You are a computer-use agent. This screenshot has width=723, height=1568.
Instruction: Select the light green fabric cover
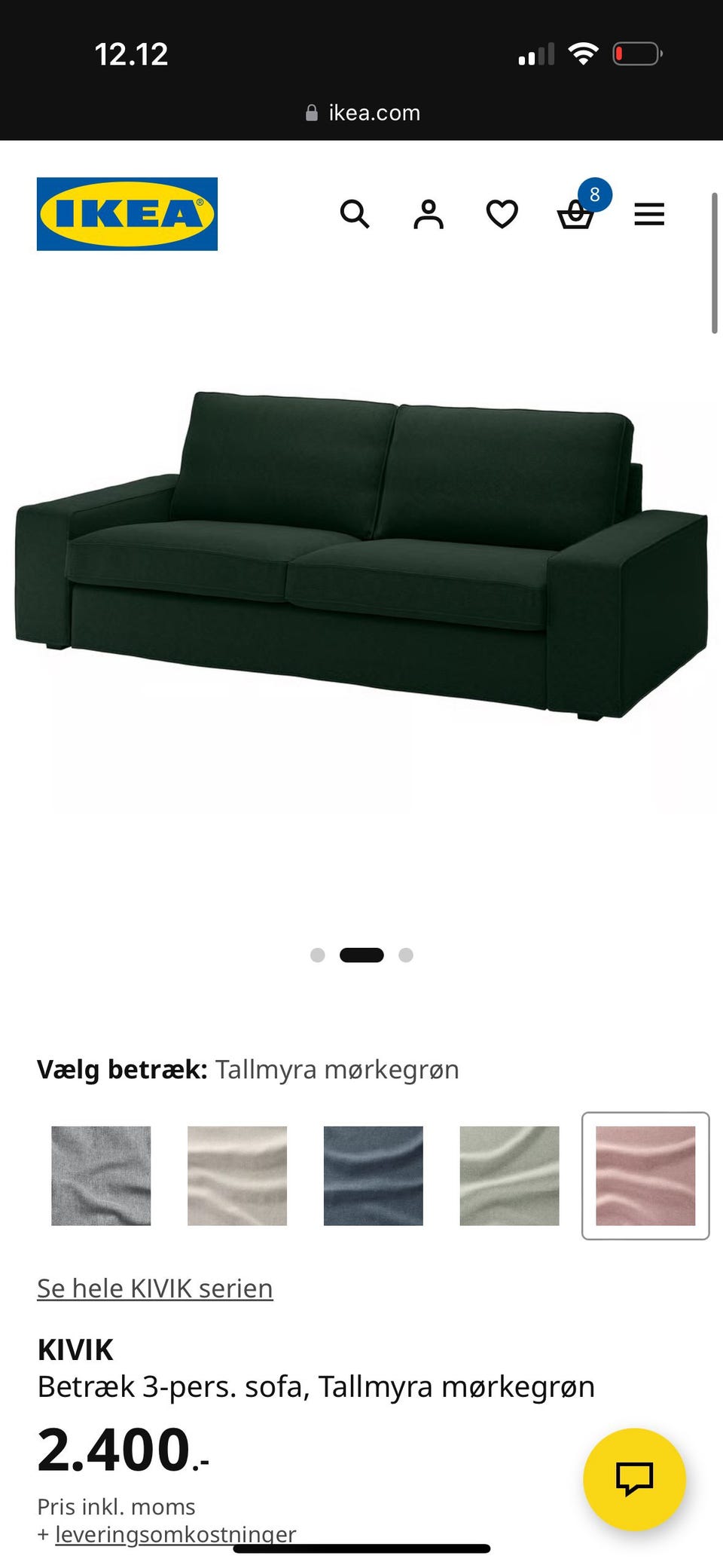tap(509, 1175)
